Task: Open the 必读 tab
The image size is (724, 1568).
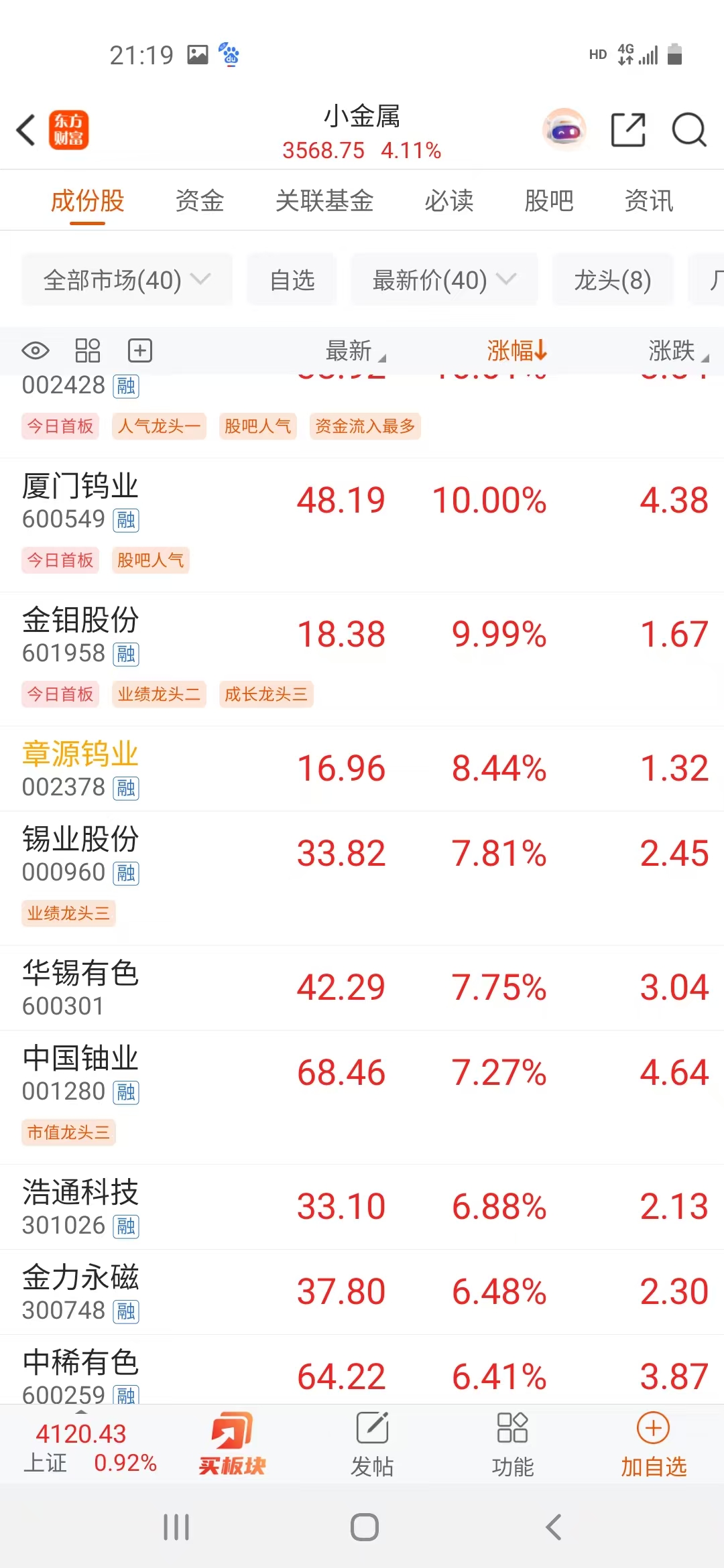Action: [448, 200]
